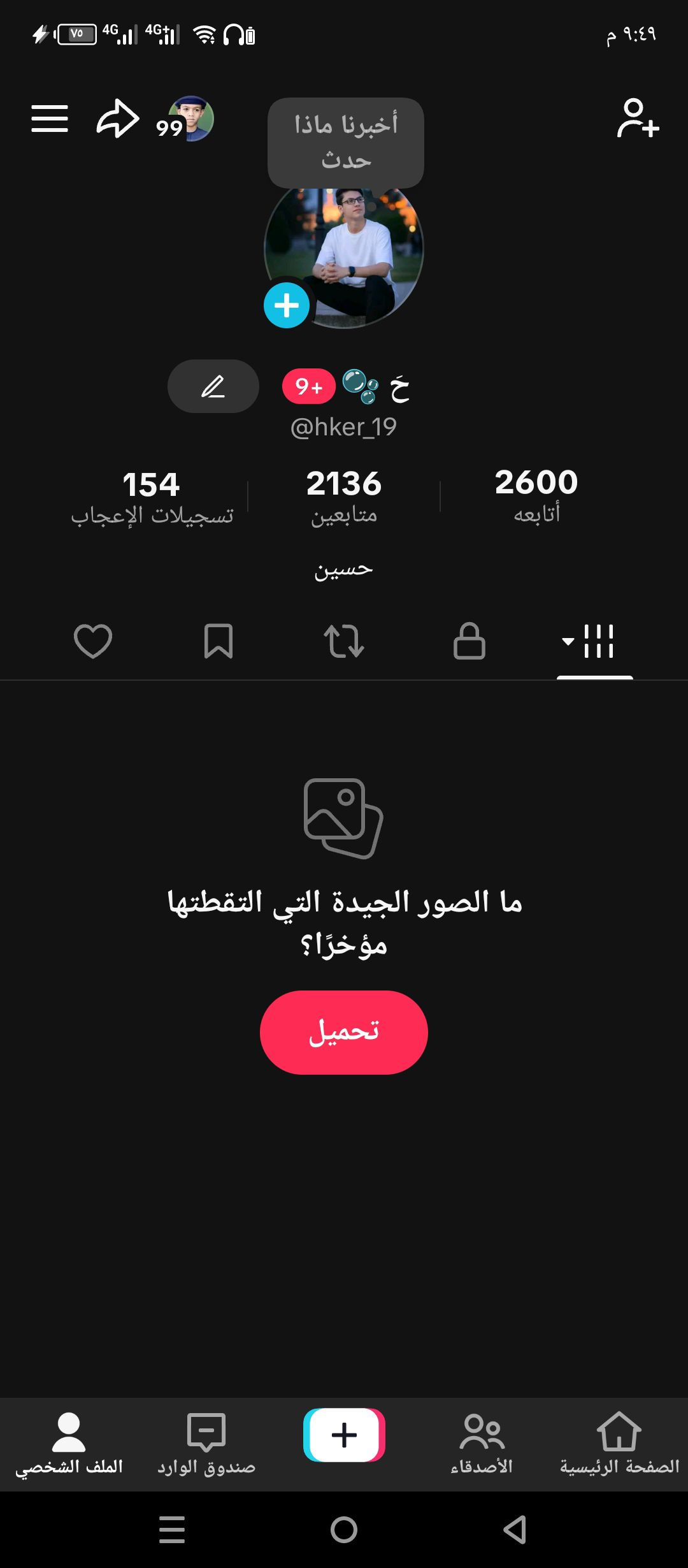Switch to the liked videos tab
688x1568 pixels.
93,641
